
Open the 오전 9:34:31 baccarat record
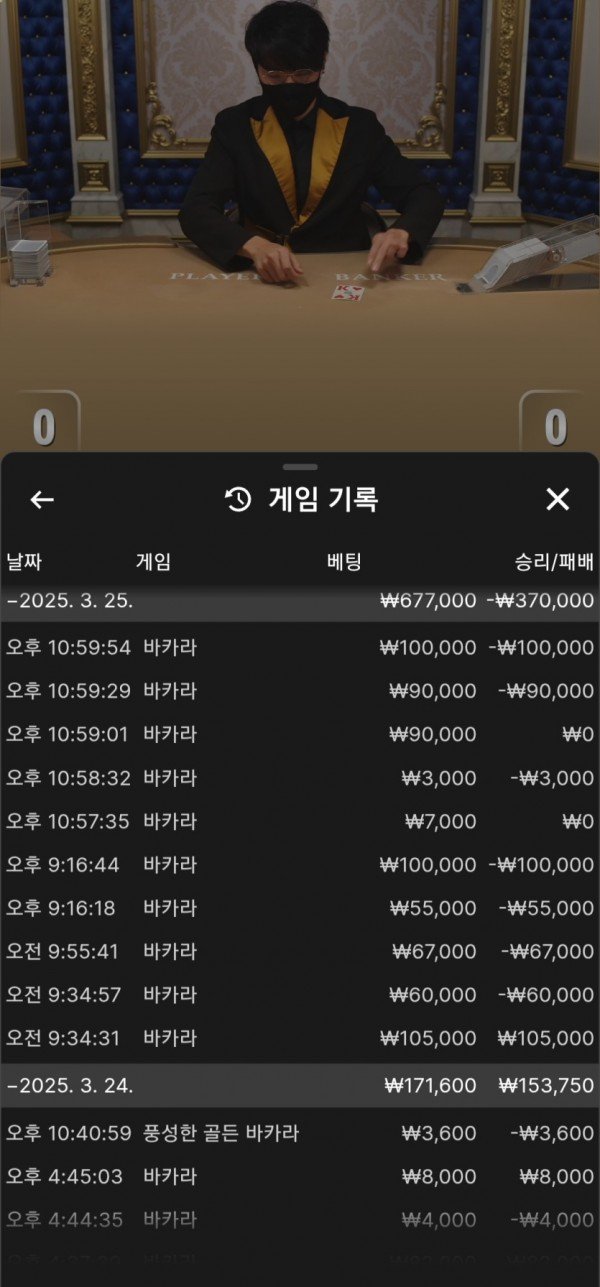click(300, 1038)
